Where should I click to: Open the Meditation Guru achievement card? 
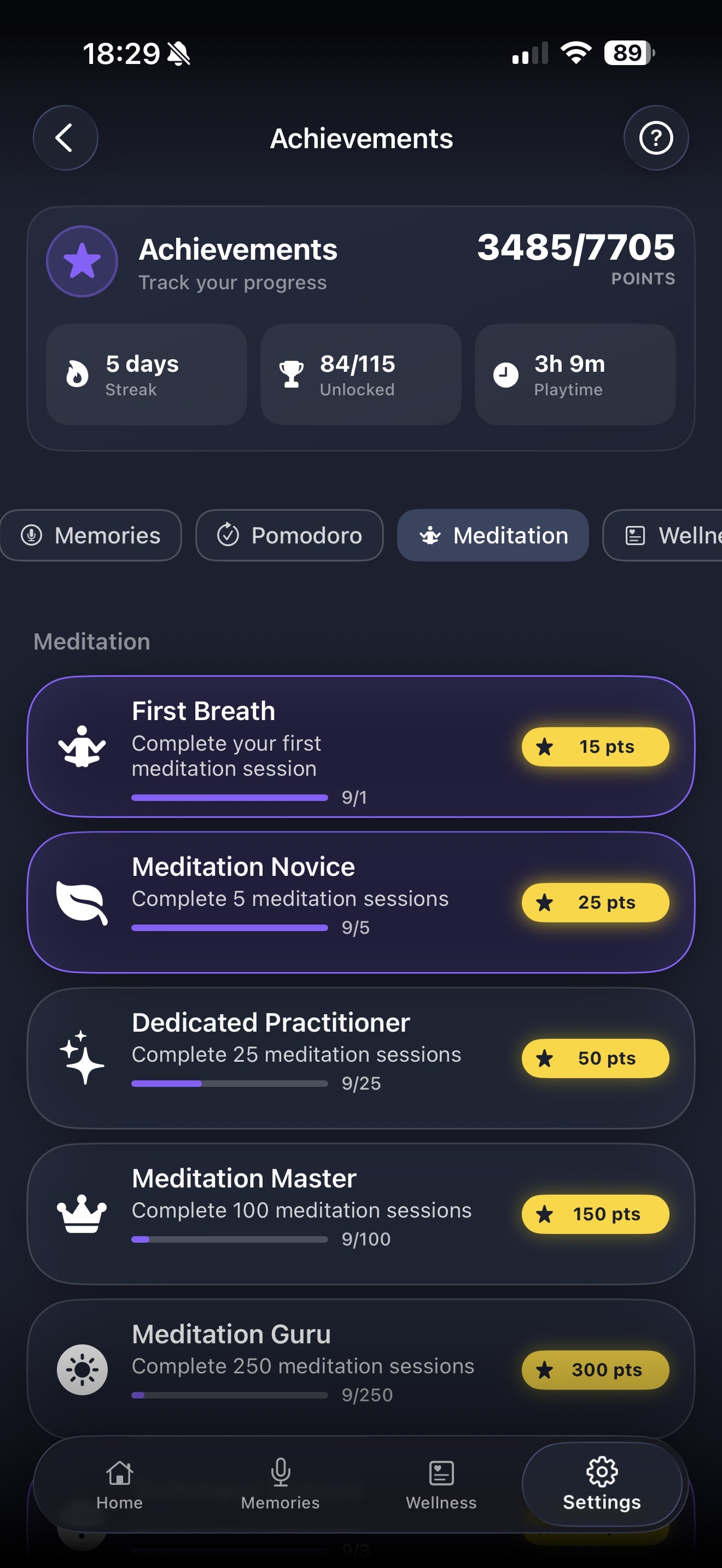(x=360, y=1368)
